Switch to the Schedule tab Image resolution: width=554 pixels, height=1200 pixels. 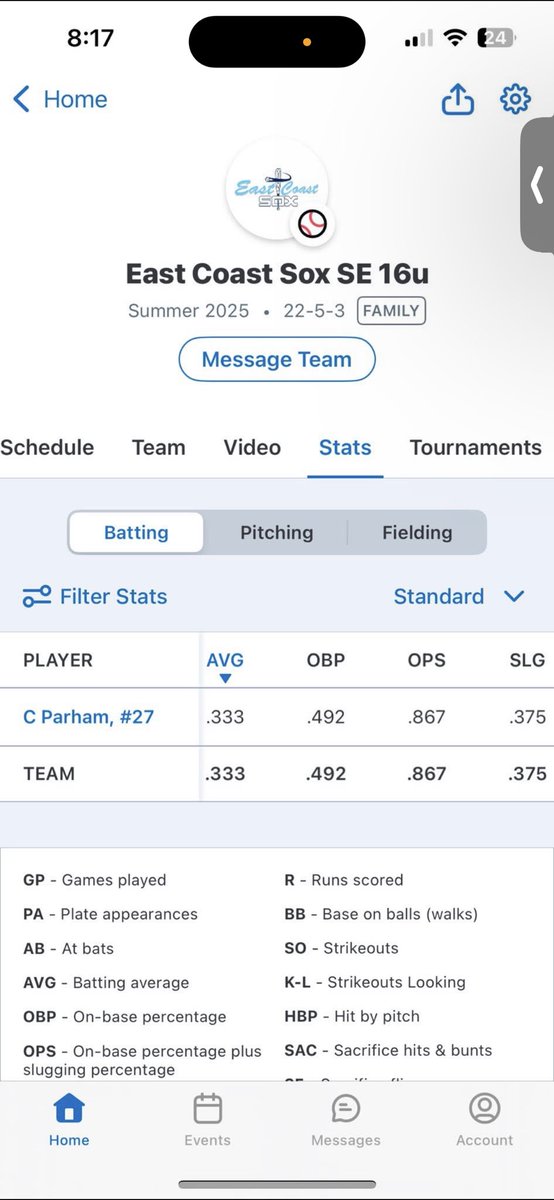pyautogui.click(x=47, y=447)
